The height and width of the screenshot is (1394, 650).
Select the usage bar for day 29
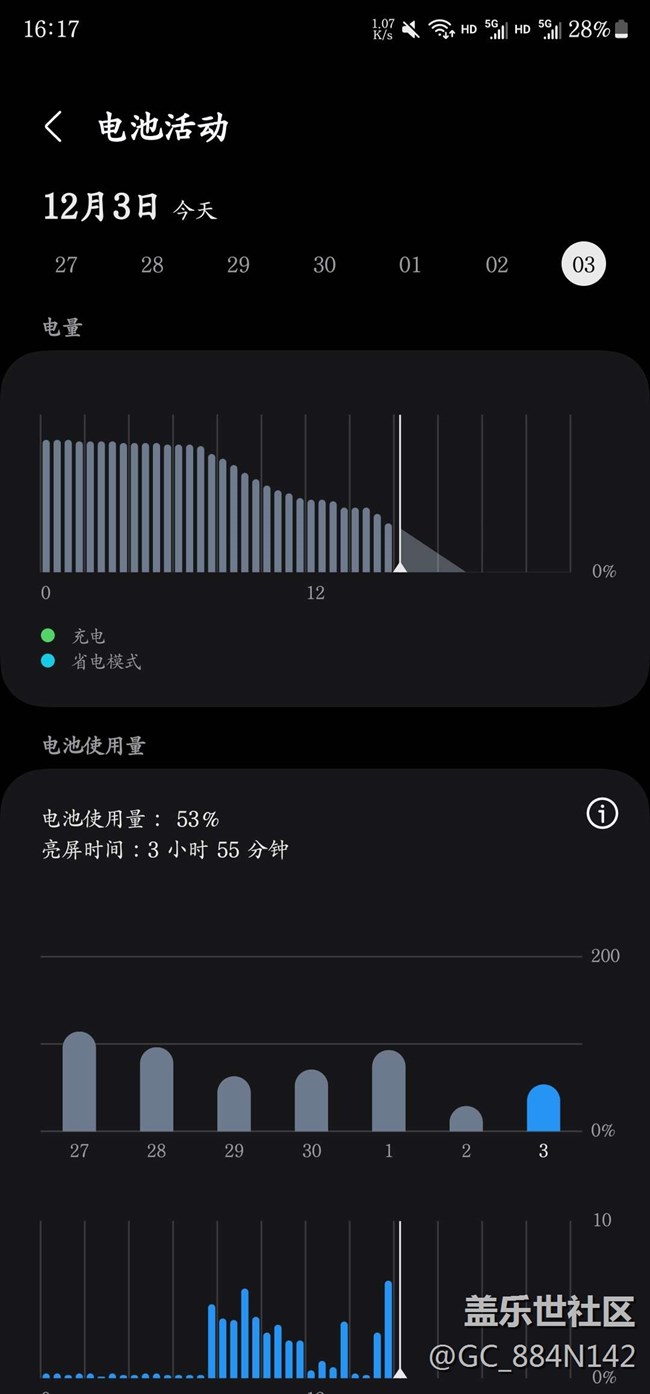(x=234, y=1104)
